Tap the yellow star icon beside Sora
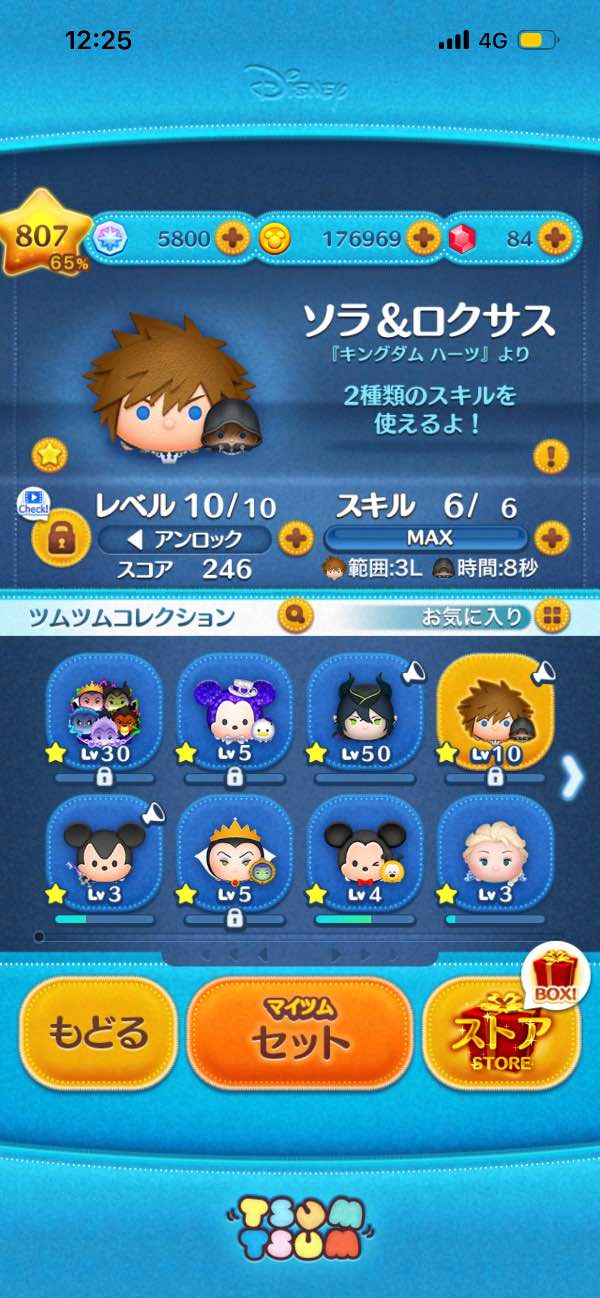 [49, 455]
